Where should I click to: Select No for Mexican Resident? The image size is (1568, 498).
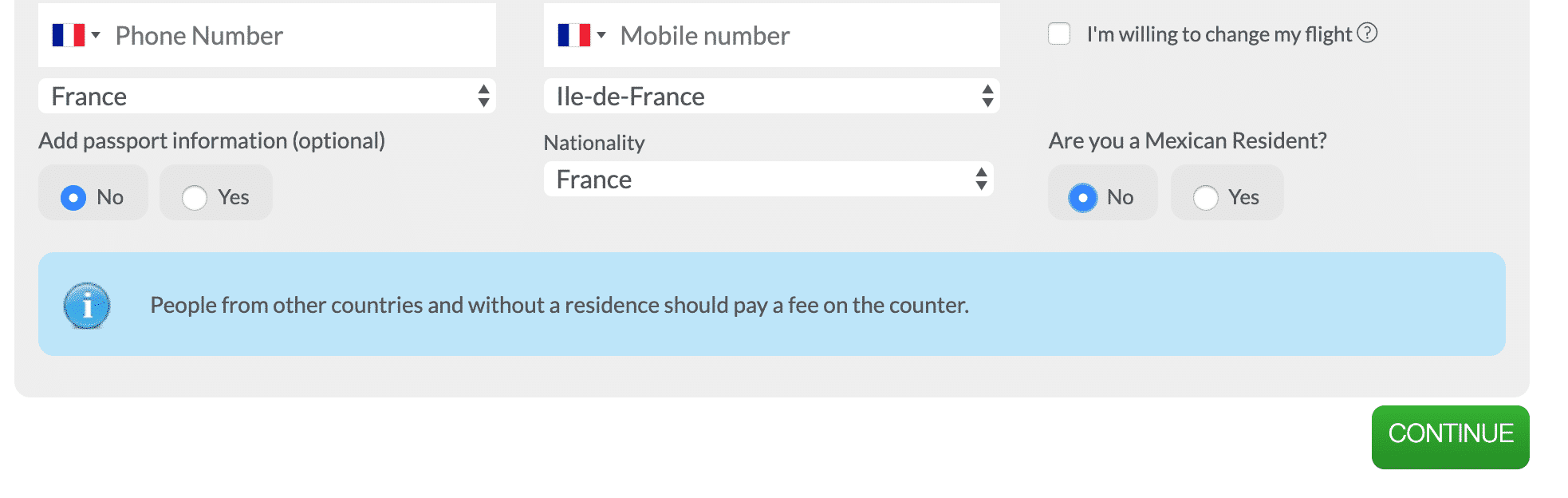click(x=1083, y=197)
